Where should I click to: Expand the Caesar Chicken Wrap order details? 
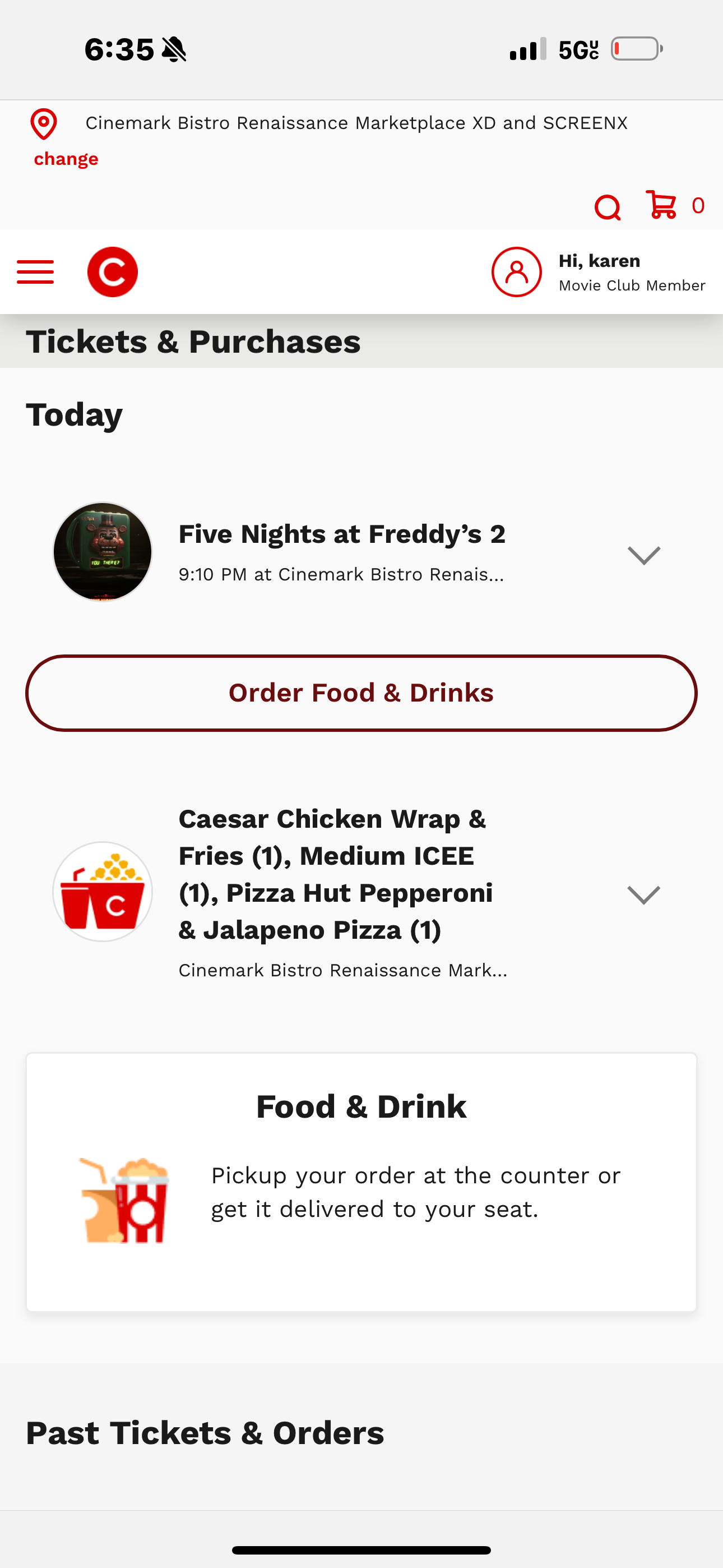tap(643, 895)
